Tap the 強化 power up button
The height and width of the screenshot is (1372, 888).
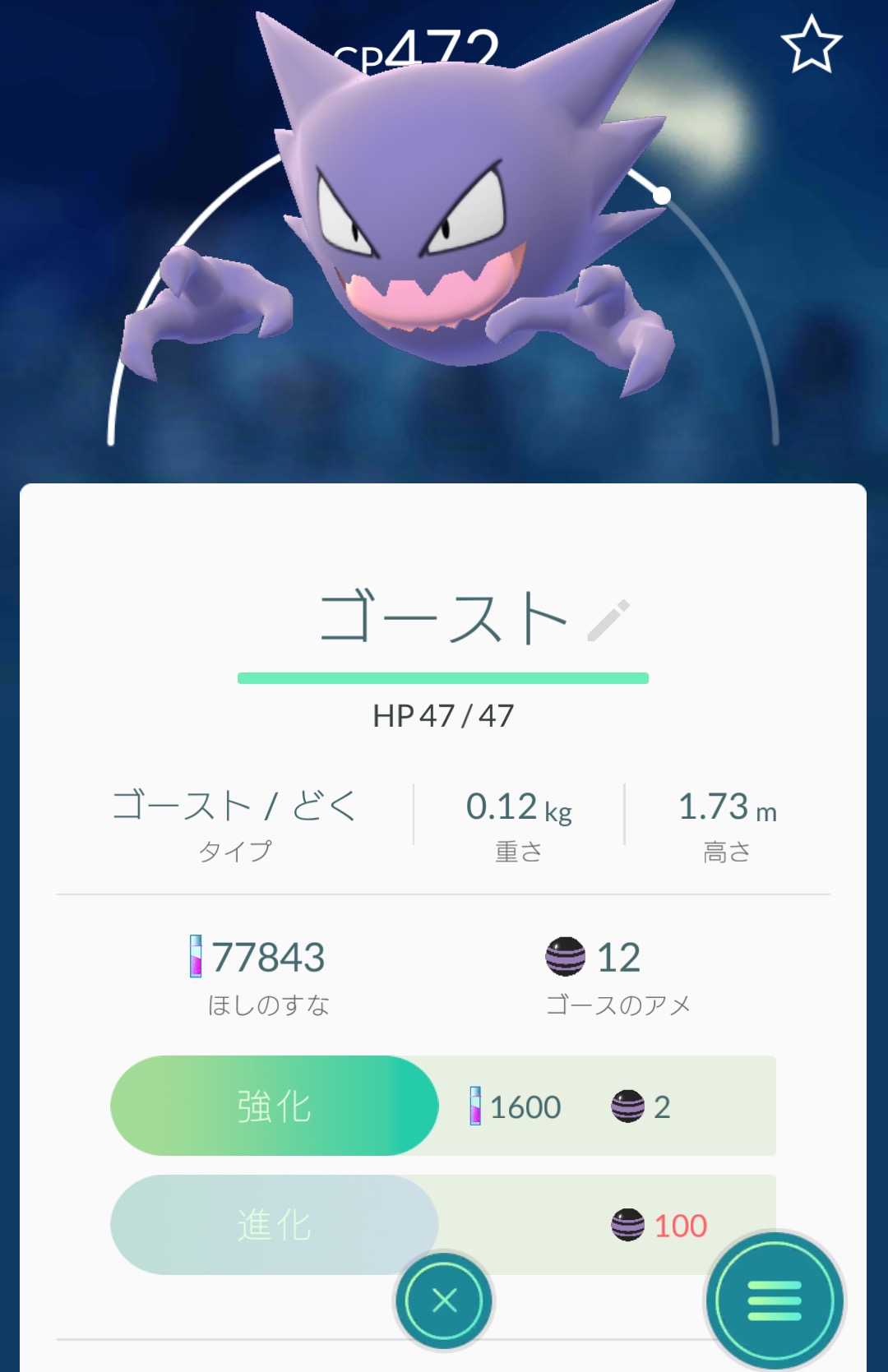coord(274,1106)
